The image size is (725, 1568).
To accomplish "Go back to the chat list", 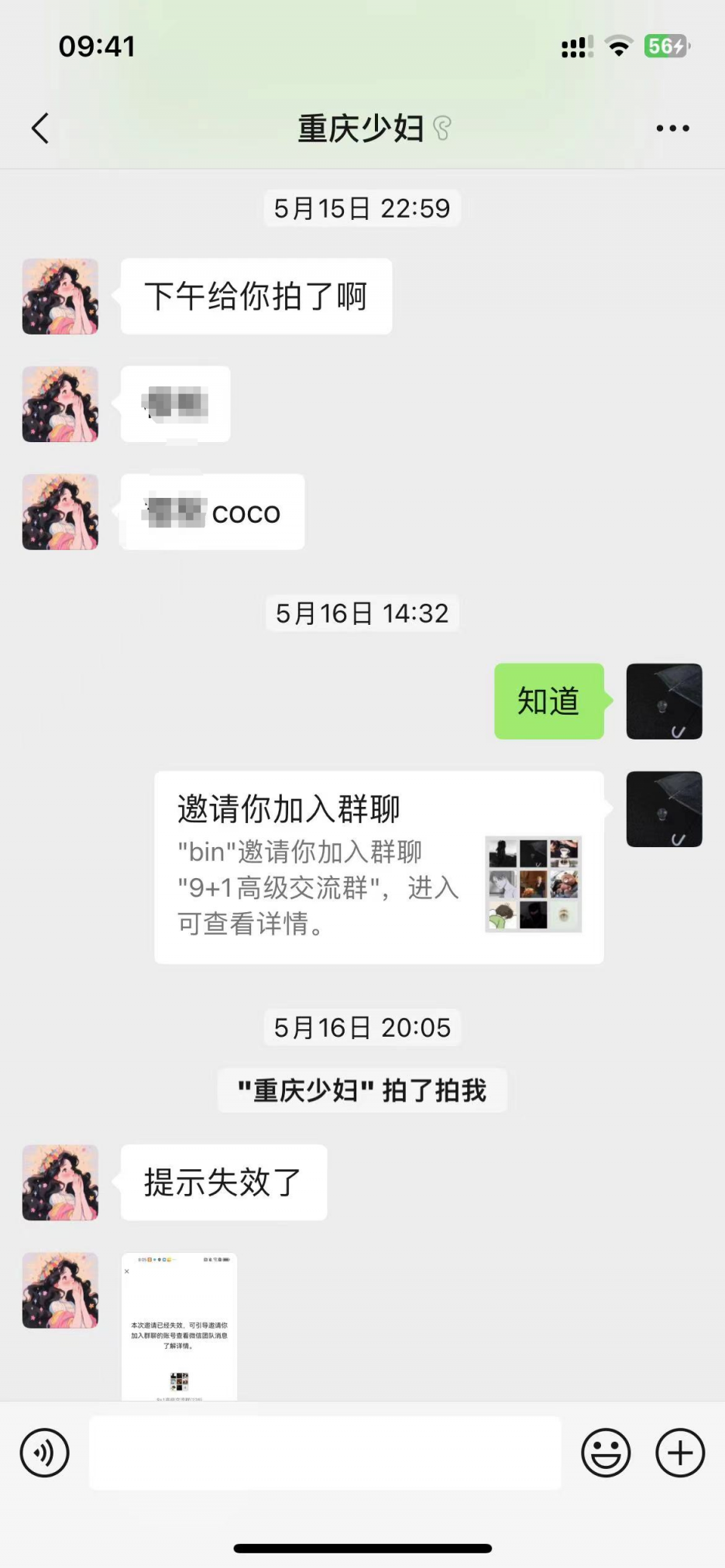I will click(x=40, y=129).
